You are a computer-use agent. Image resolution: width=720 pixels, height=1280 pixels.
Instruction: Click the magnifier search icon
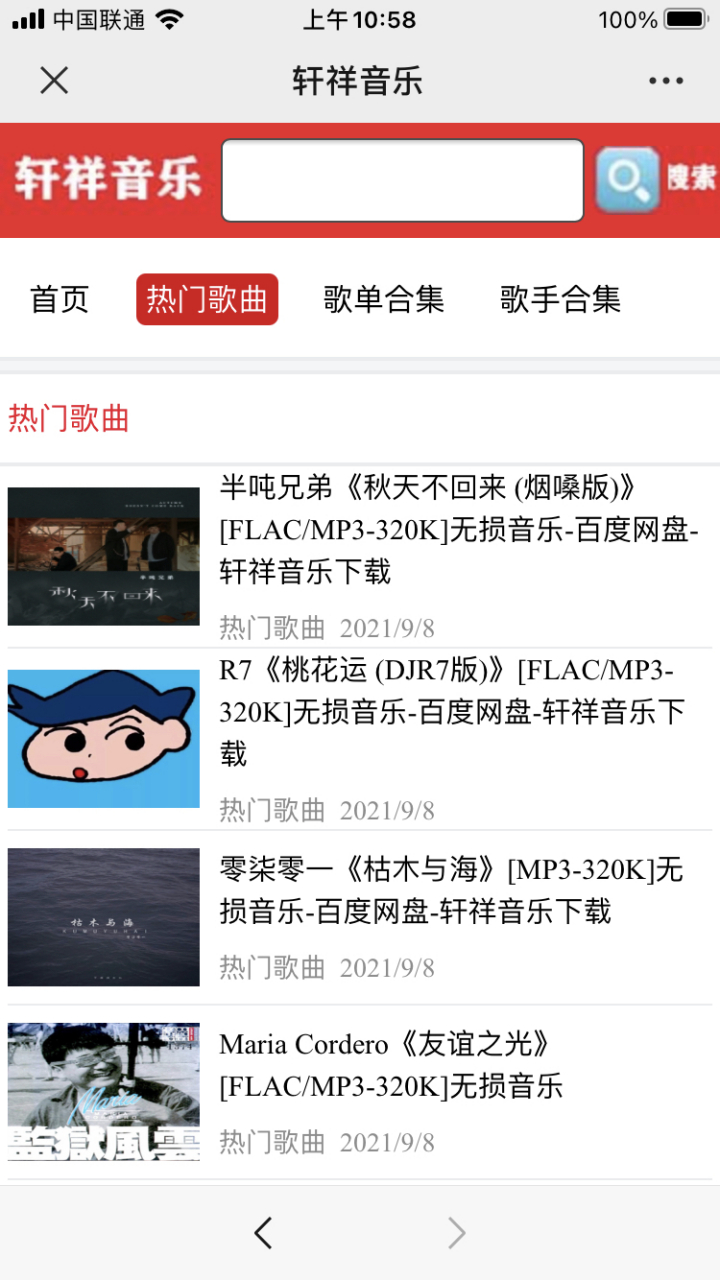[627, 180]
